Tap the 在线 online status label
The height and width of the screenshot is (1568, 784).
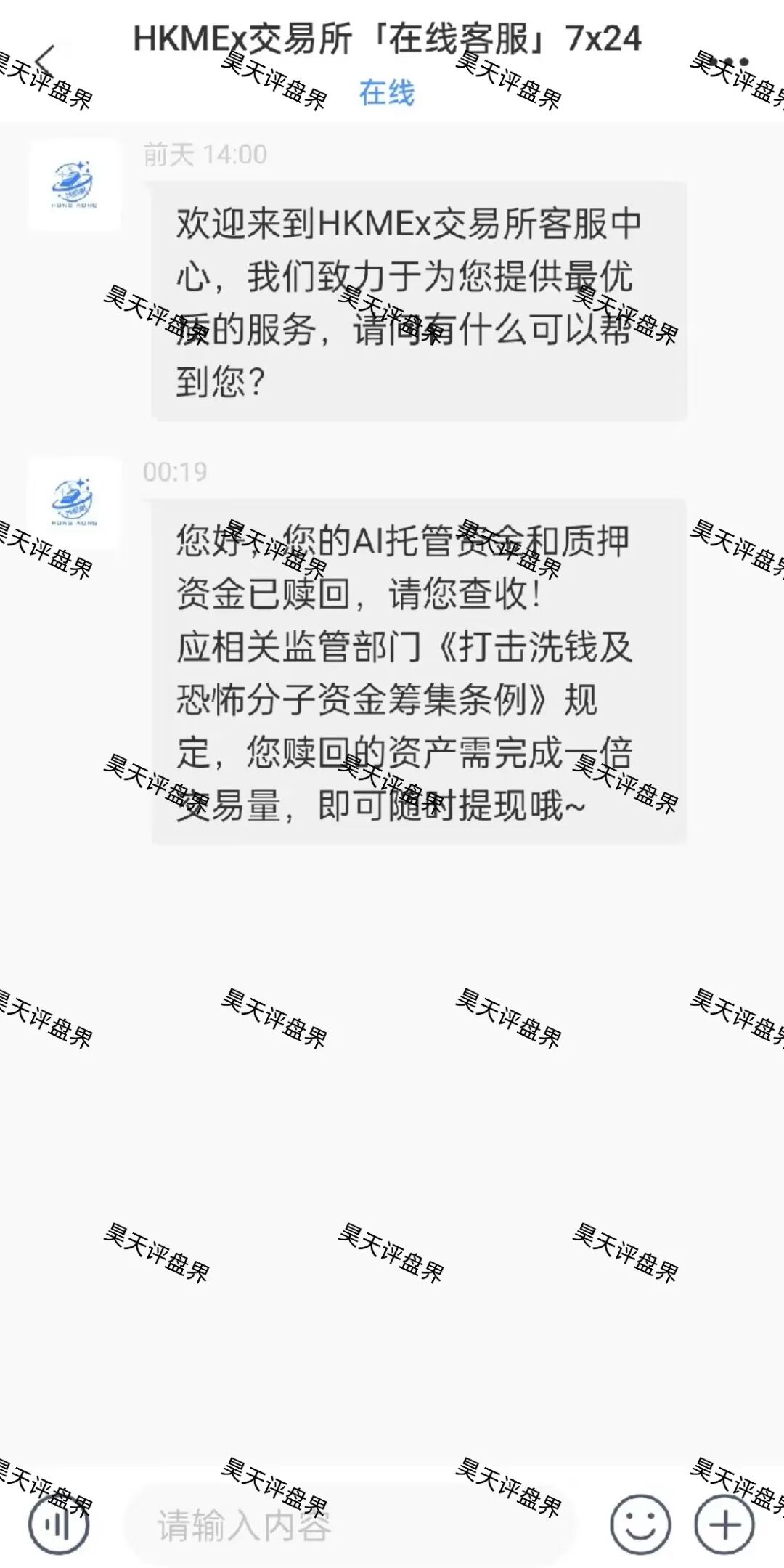point(388,93)
